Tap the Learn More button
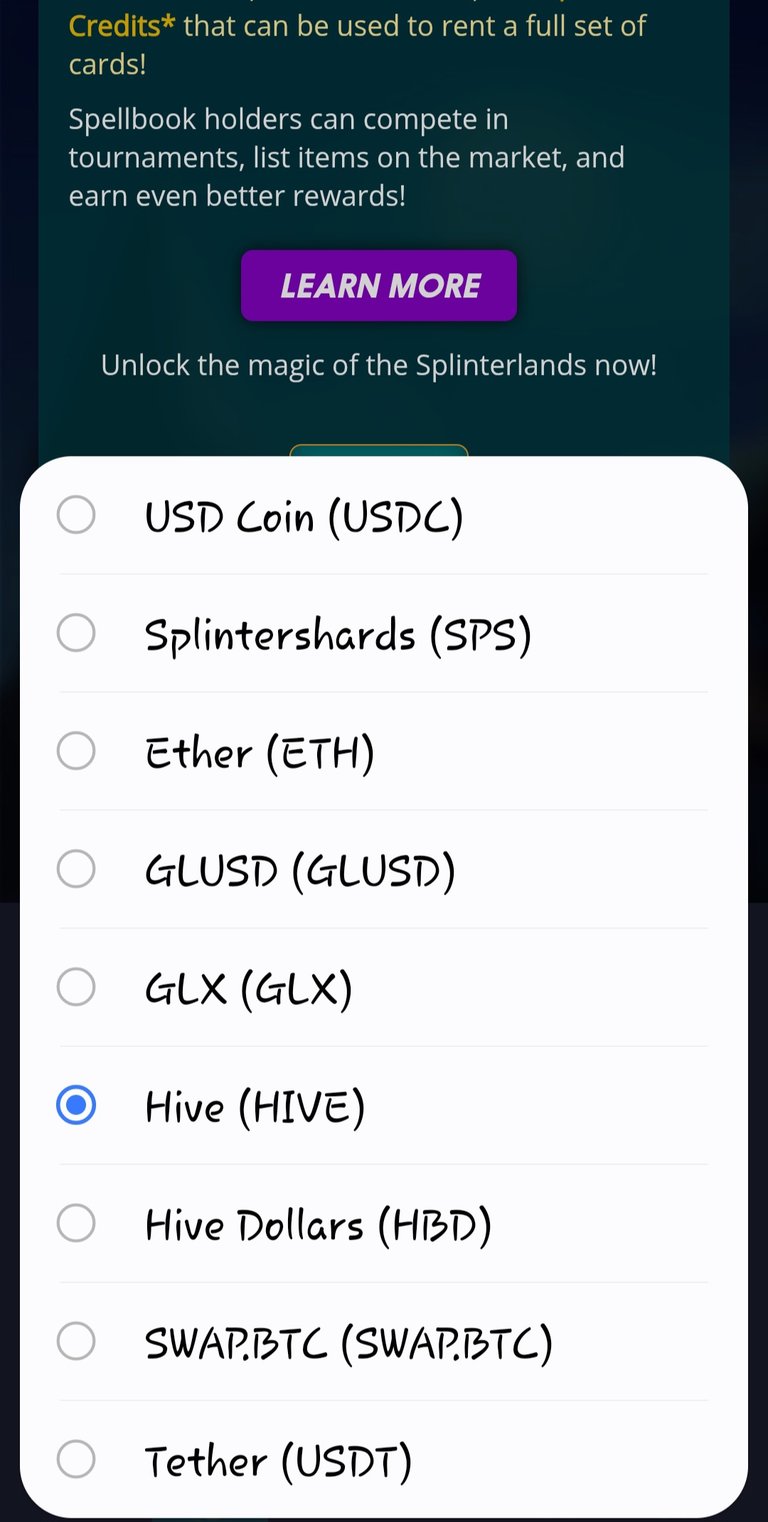This screenshot has width=768, height=1522. [379, 286]
